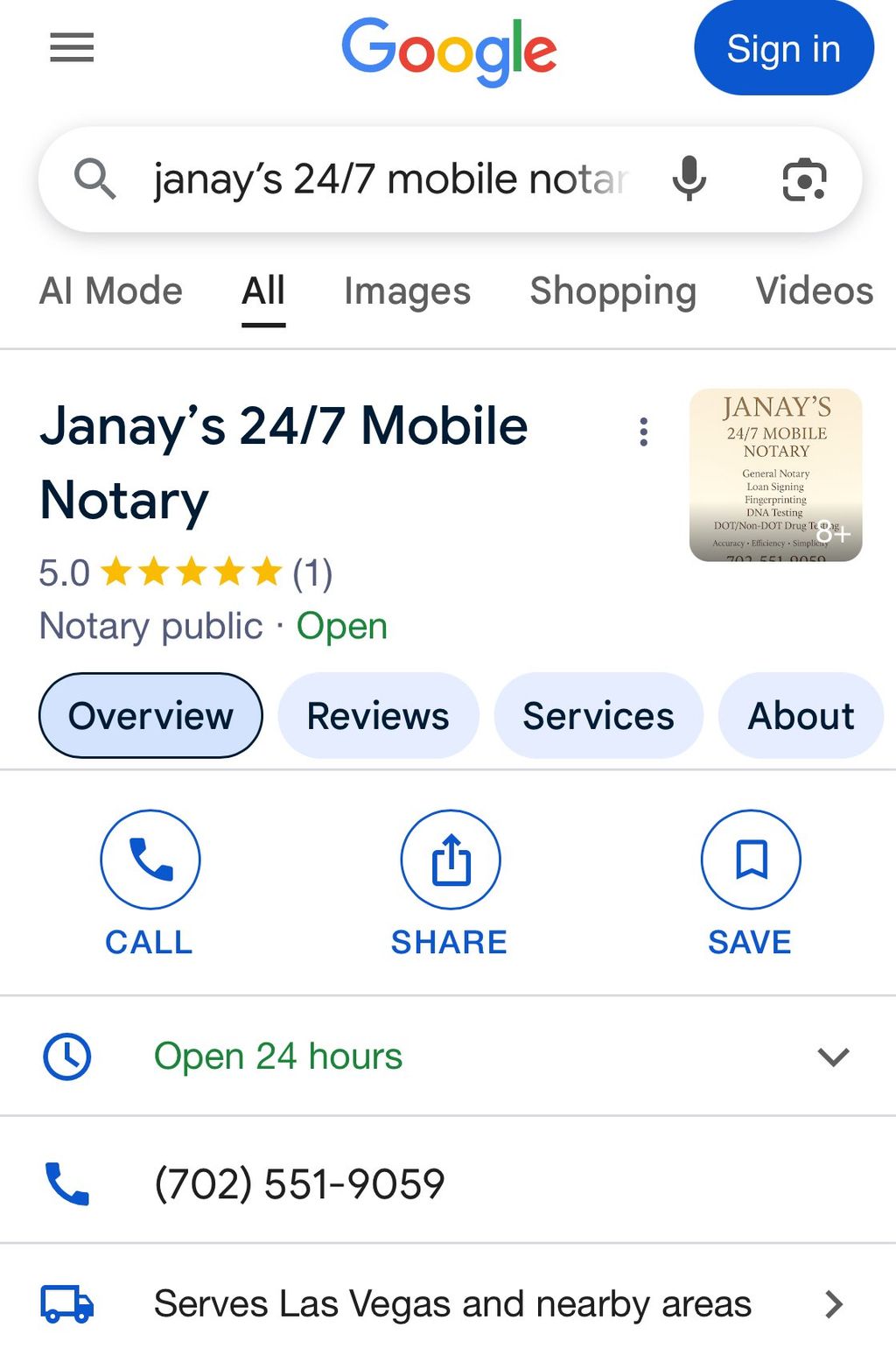The width and height of the screenshot is (896, 1362).
Task: Select the Reviews chip
Action: coord(378,716)
